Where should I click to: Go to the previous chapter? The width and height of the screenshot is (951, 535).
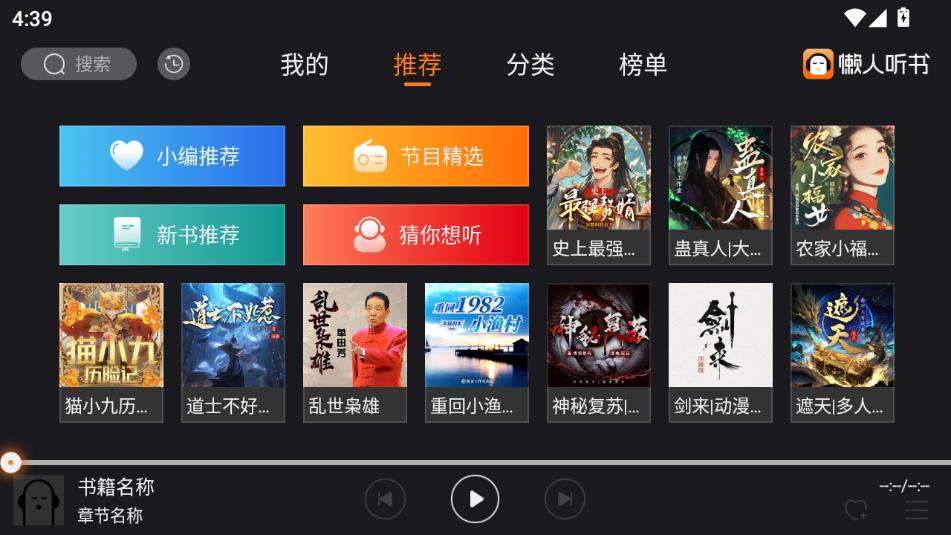(x=385, y=499)
